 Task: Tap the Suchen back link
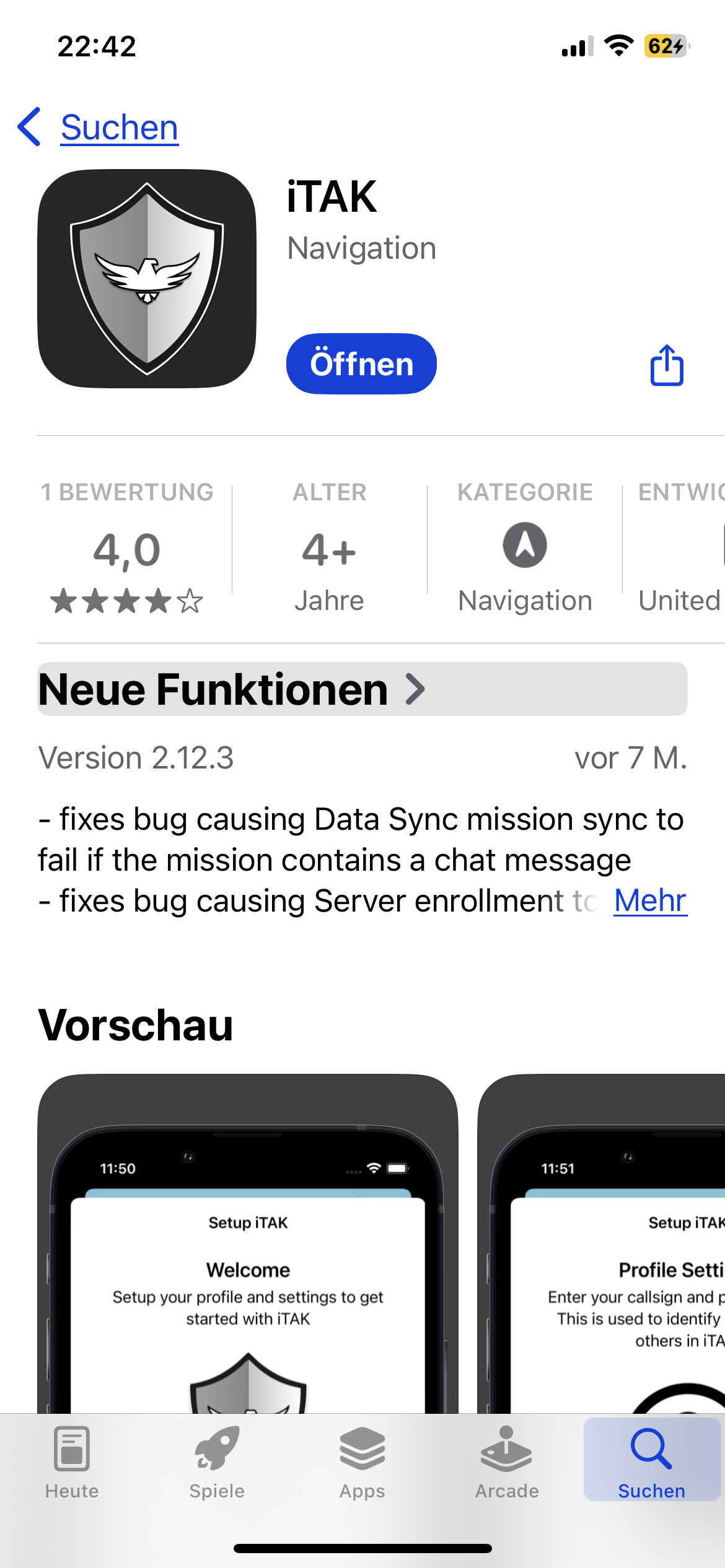pyautogui.click(x=116, y=126)
